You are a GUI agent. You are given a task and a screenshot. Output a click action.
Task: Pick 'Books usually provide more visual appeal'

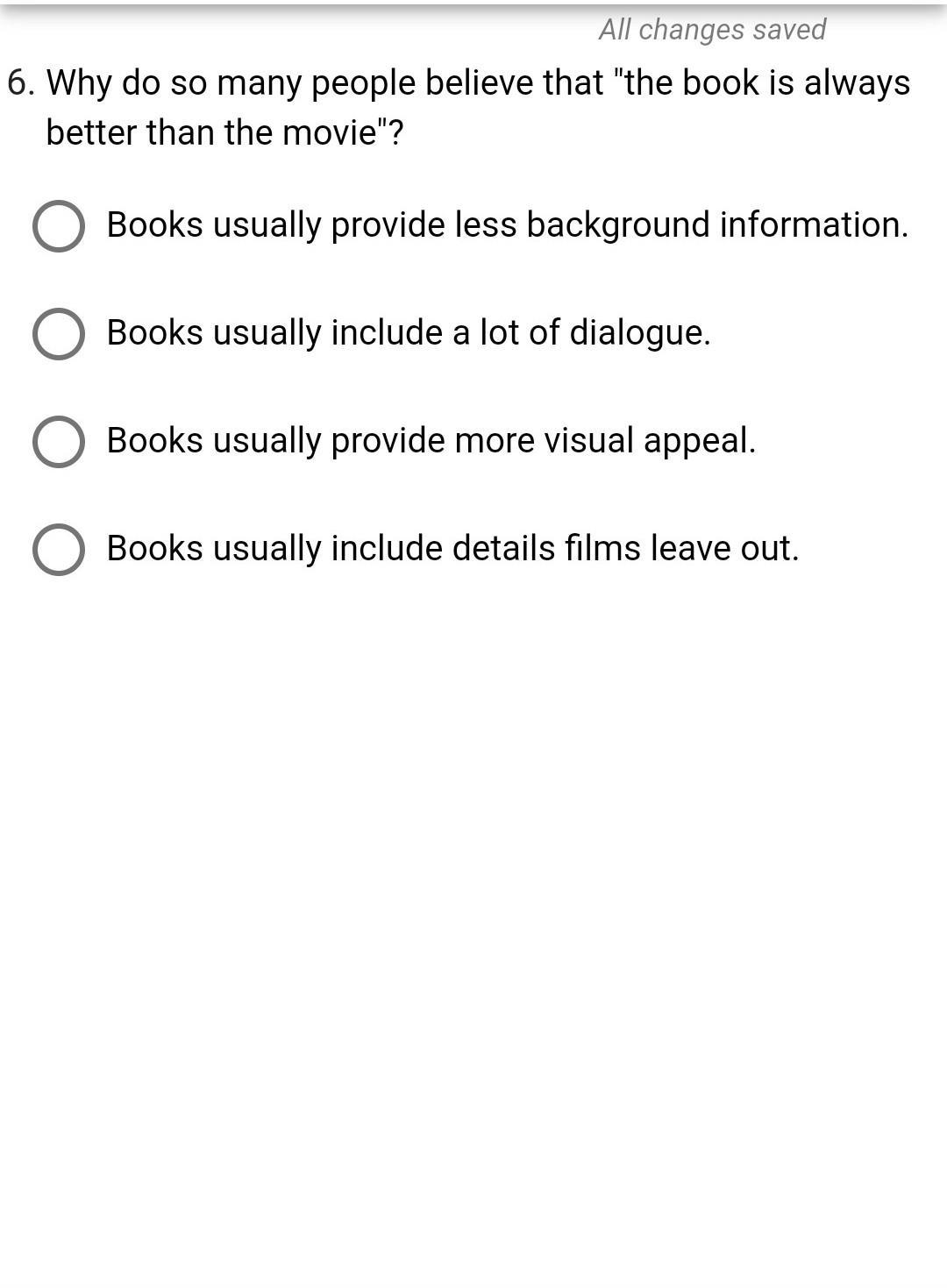click(x=59, y=442)
